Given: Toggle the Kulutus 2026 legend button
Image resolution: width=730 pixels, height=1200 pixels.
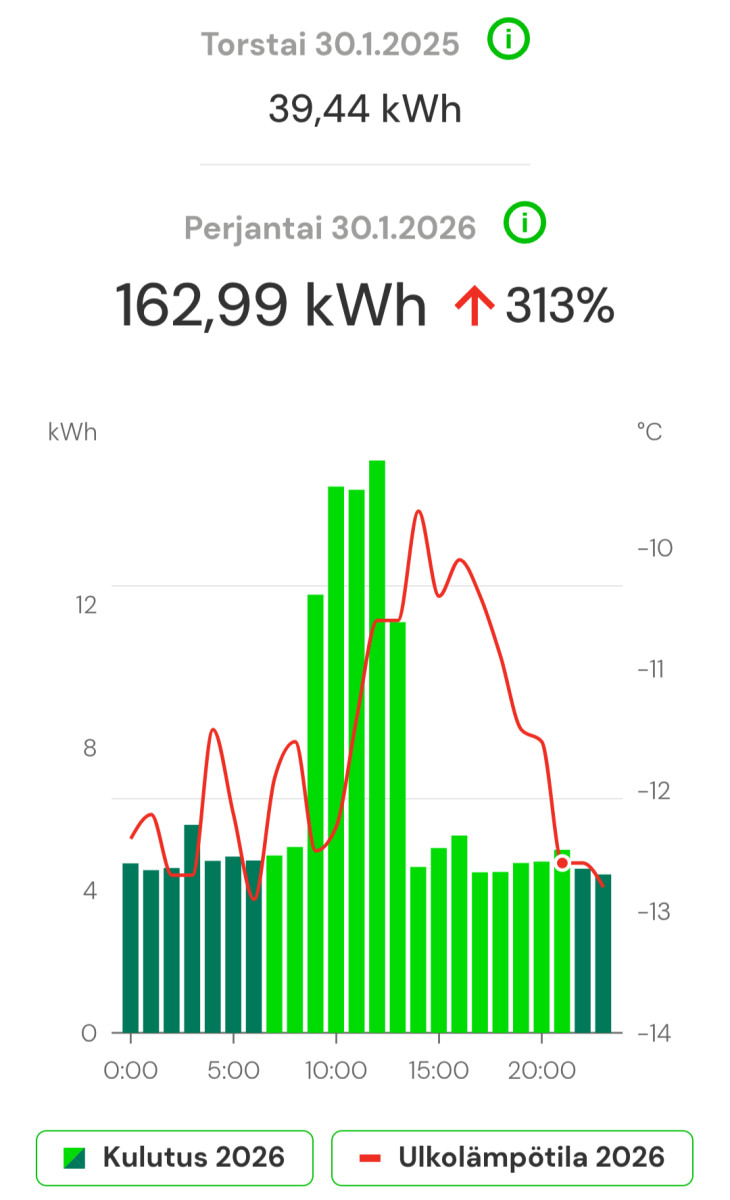Looking at the screenshot, I should 175,1158.
